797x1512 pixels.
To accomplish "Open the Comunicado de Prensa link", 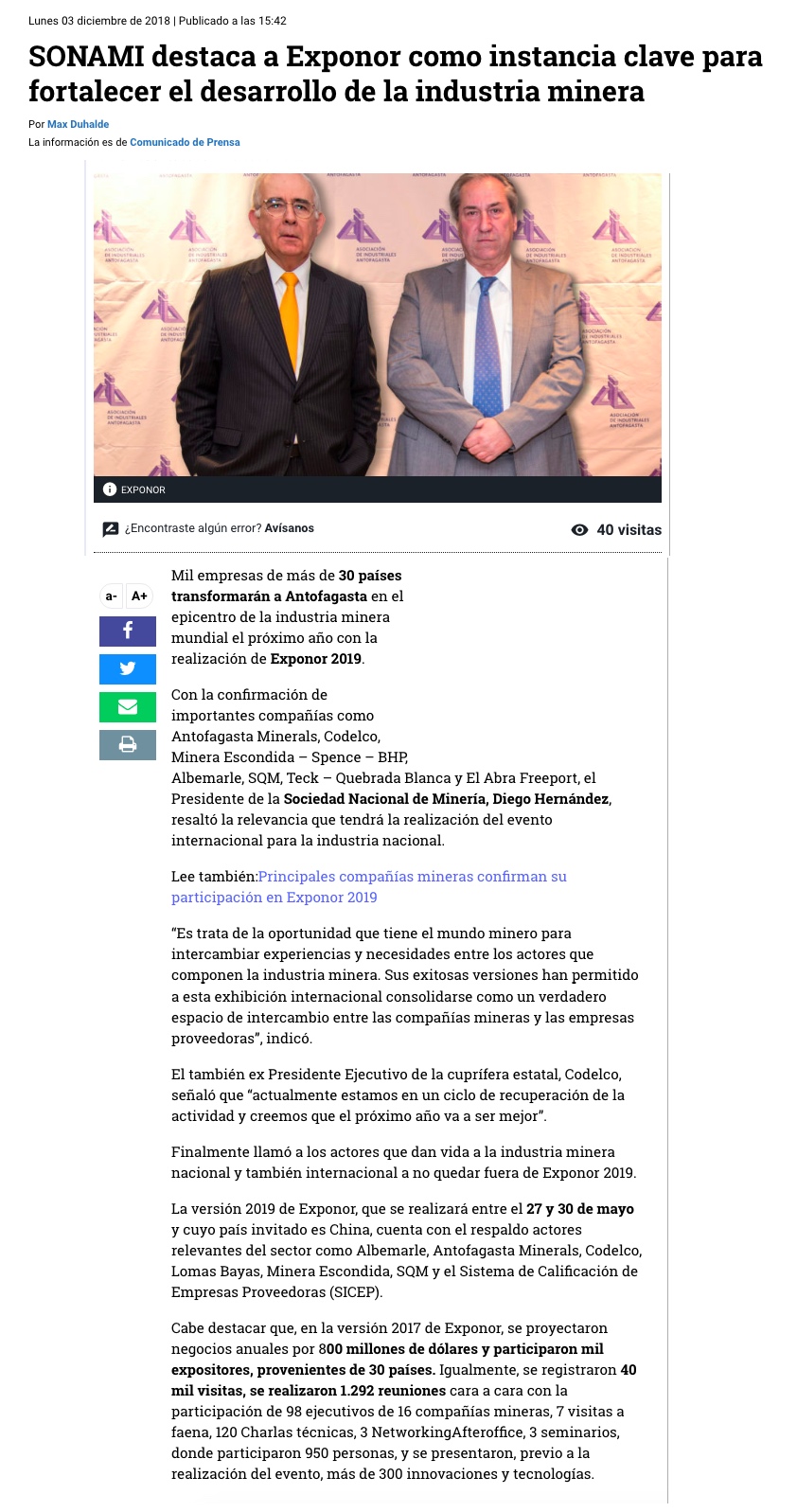I will click(x=185, y=142).
